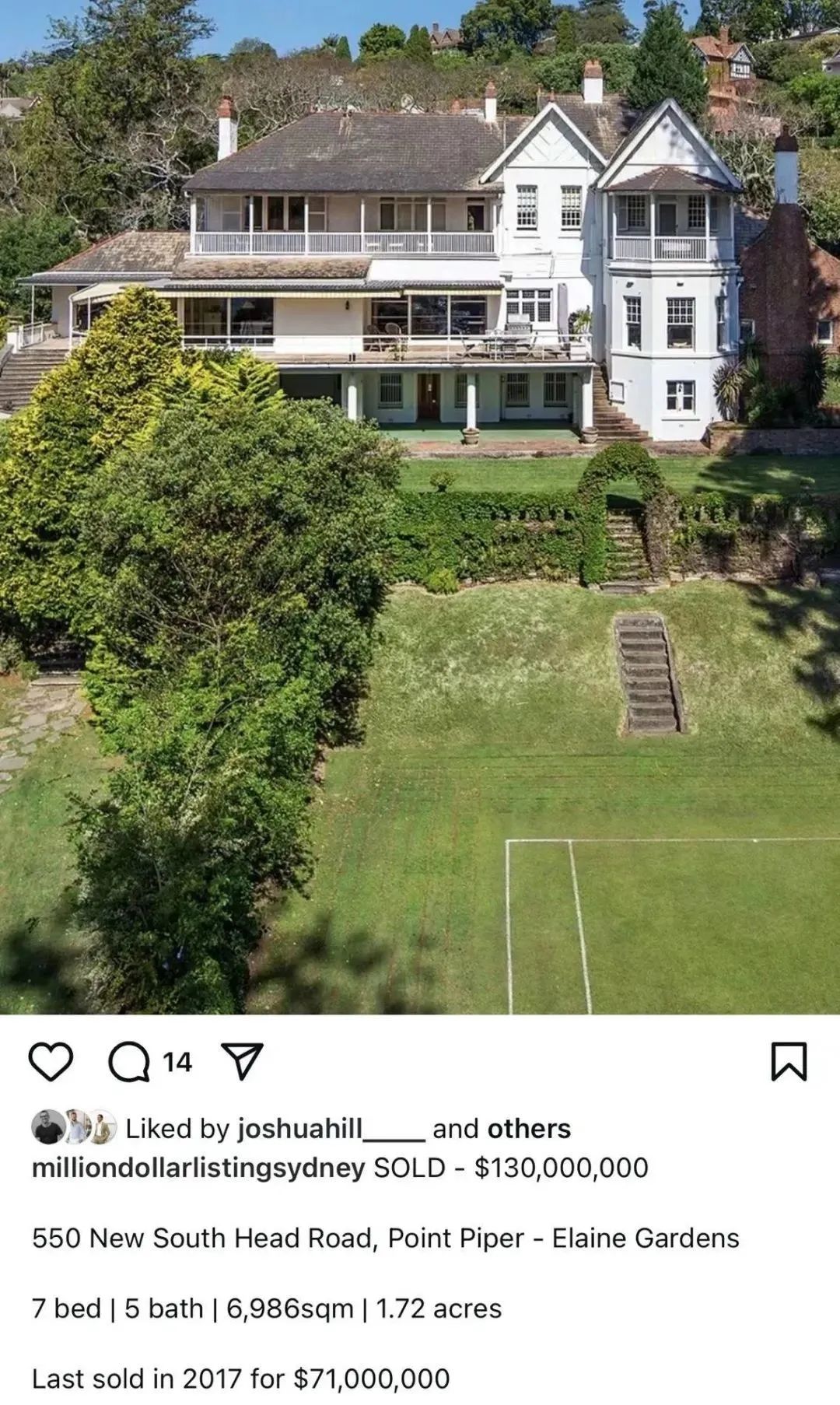The width and height of the screenshot is (840, 1405).
Task: Open joshuahill_____'s profile from the likes line
Action: (330, 1129)
